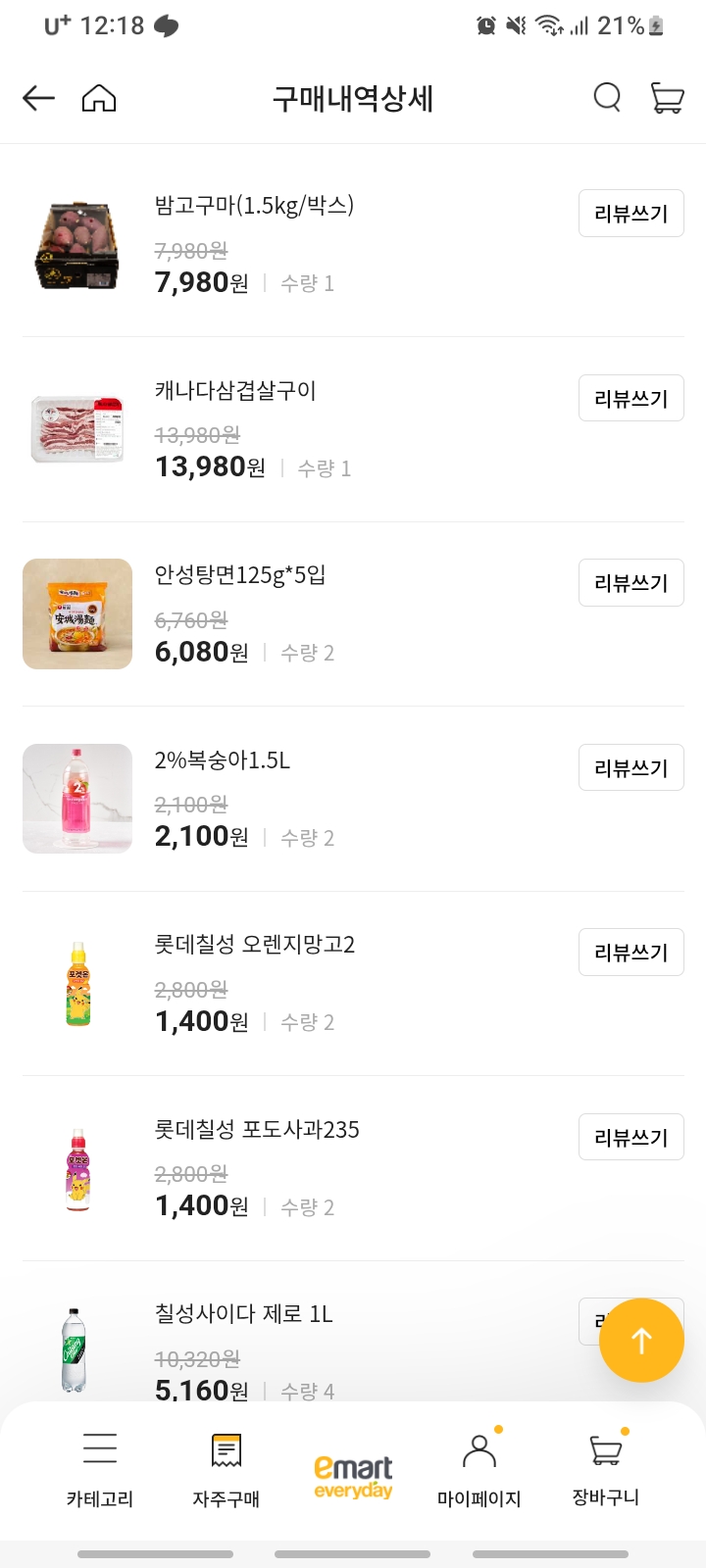Tap 리뷰쓰기 next to 안성탕면125g*5입
706x1568 pixels.
pyautogui.click(x=630, y=582)
